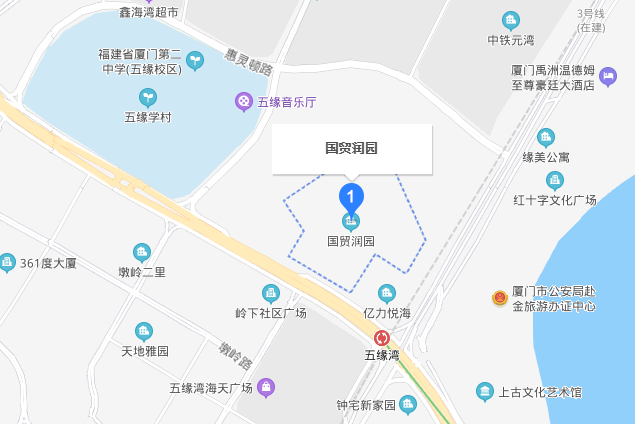Select the 天地雅园 marker
635x424 pixels.
pyautogui.click(x=145, y=331)
